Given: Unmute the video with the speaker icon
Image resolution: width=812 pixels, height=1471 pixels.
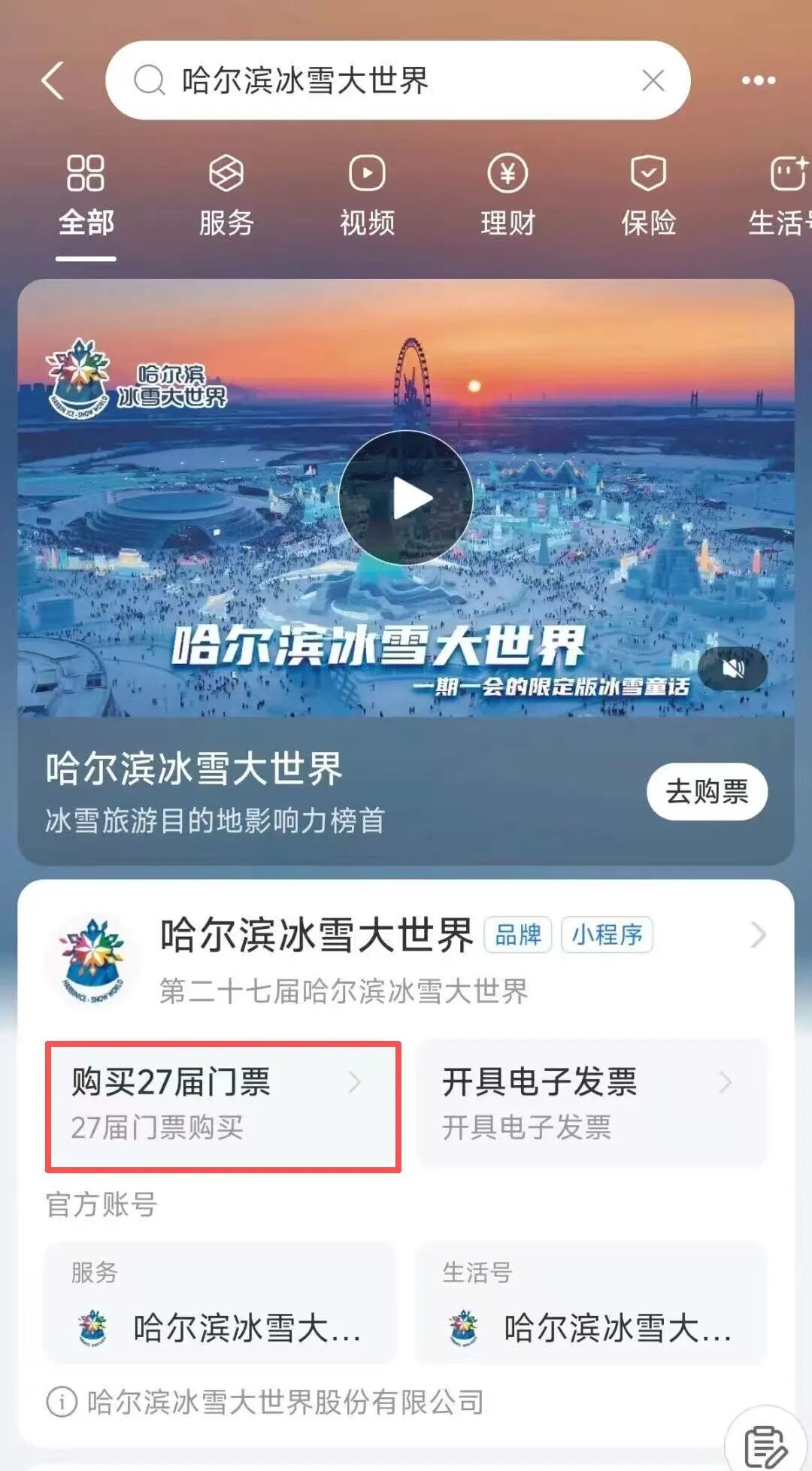Looking at the screenshot, I should tap(732, 668).
